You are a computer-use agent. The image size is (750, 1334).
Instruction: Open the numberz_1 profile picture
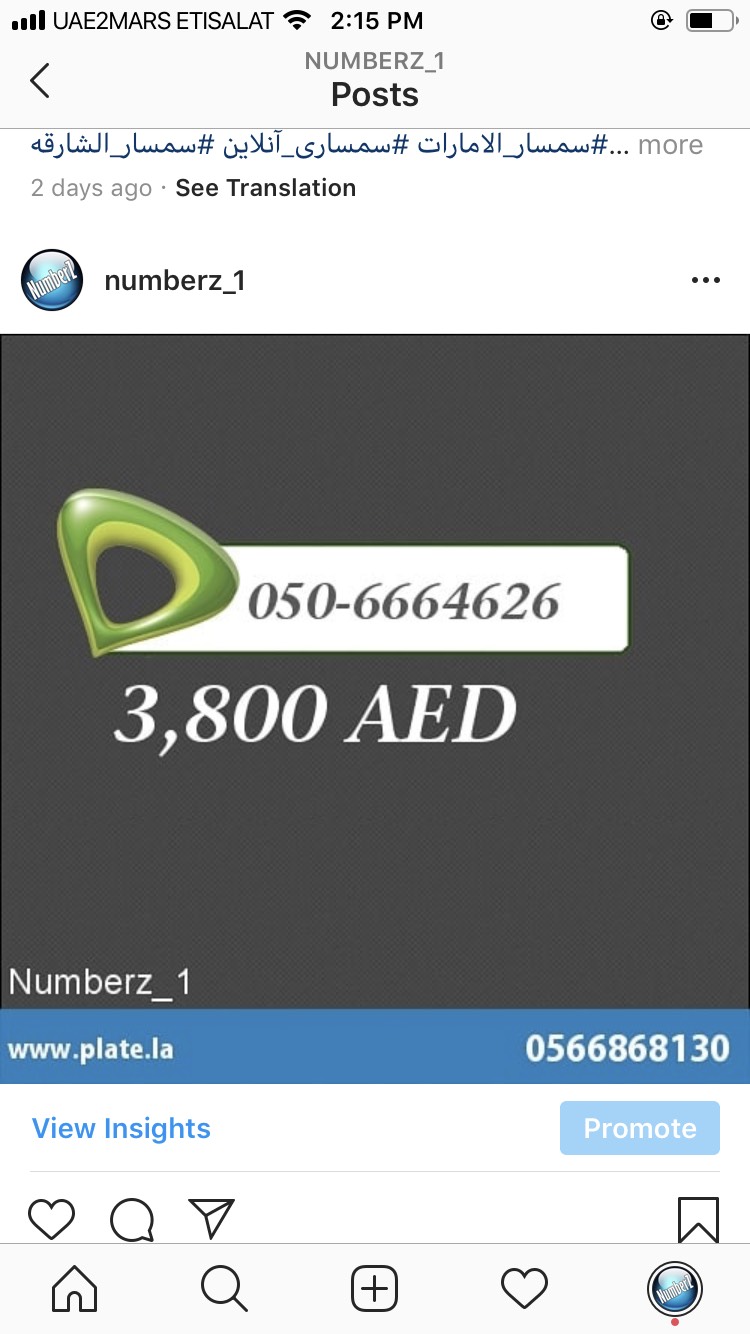(52, 280)
